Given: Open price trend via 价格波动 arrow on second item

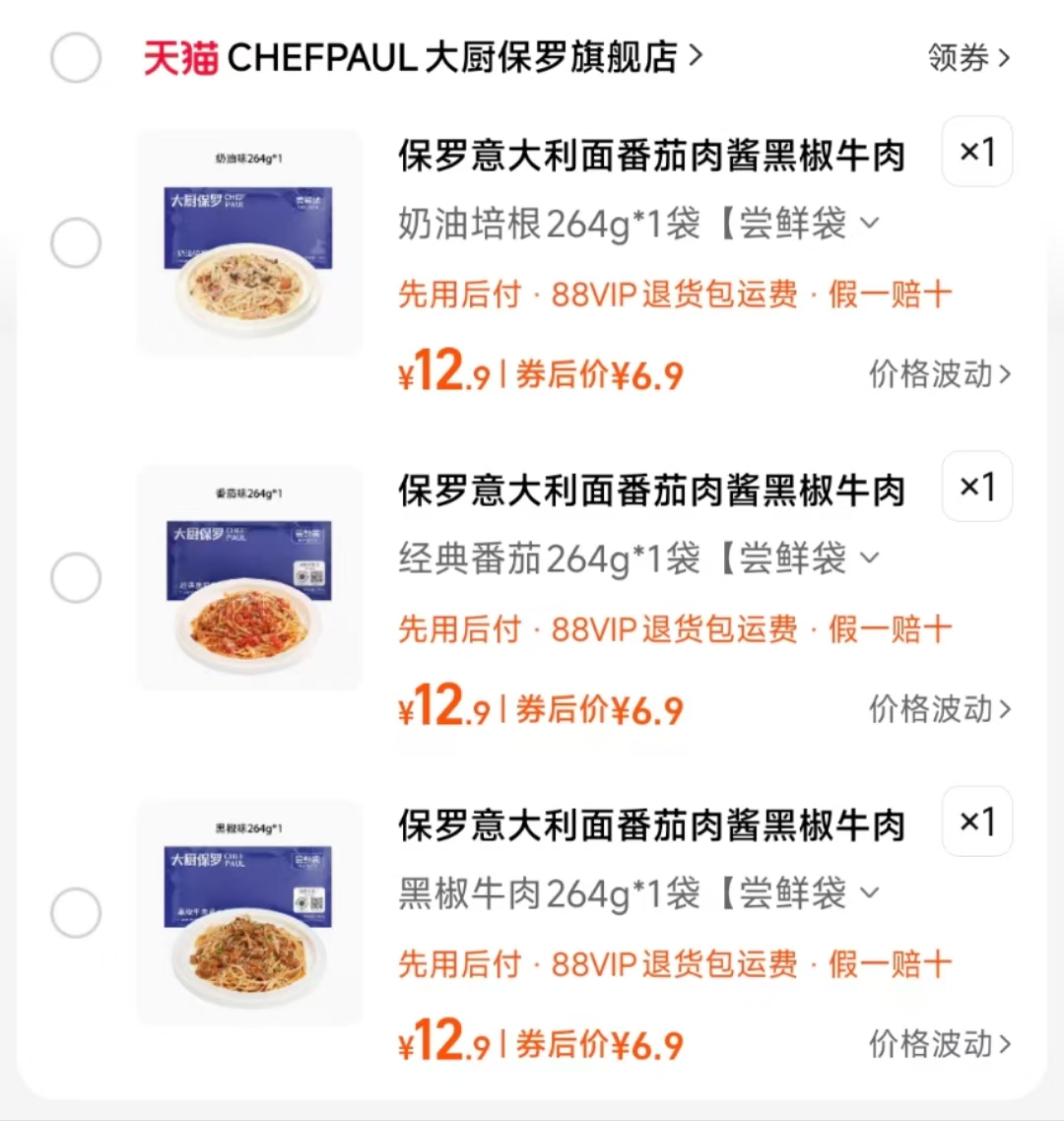Looking at the screenshot, I should (938, 710).
